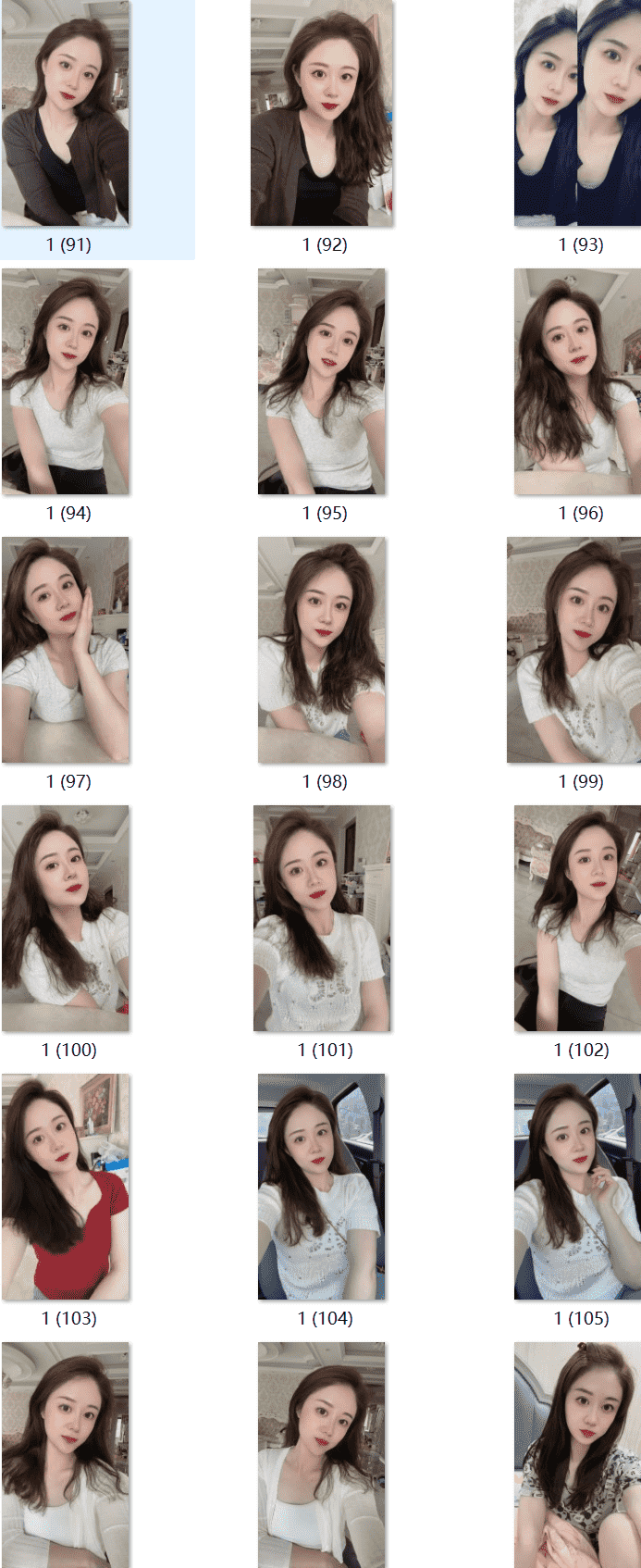
Task: Tap the file 1 (105)
Action: (x=578, y=1187)
